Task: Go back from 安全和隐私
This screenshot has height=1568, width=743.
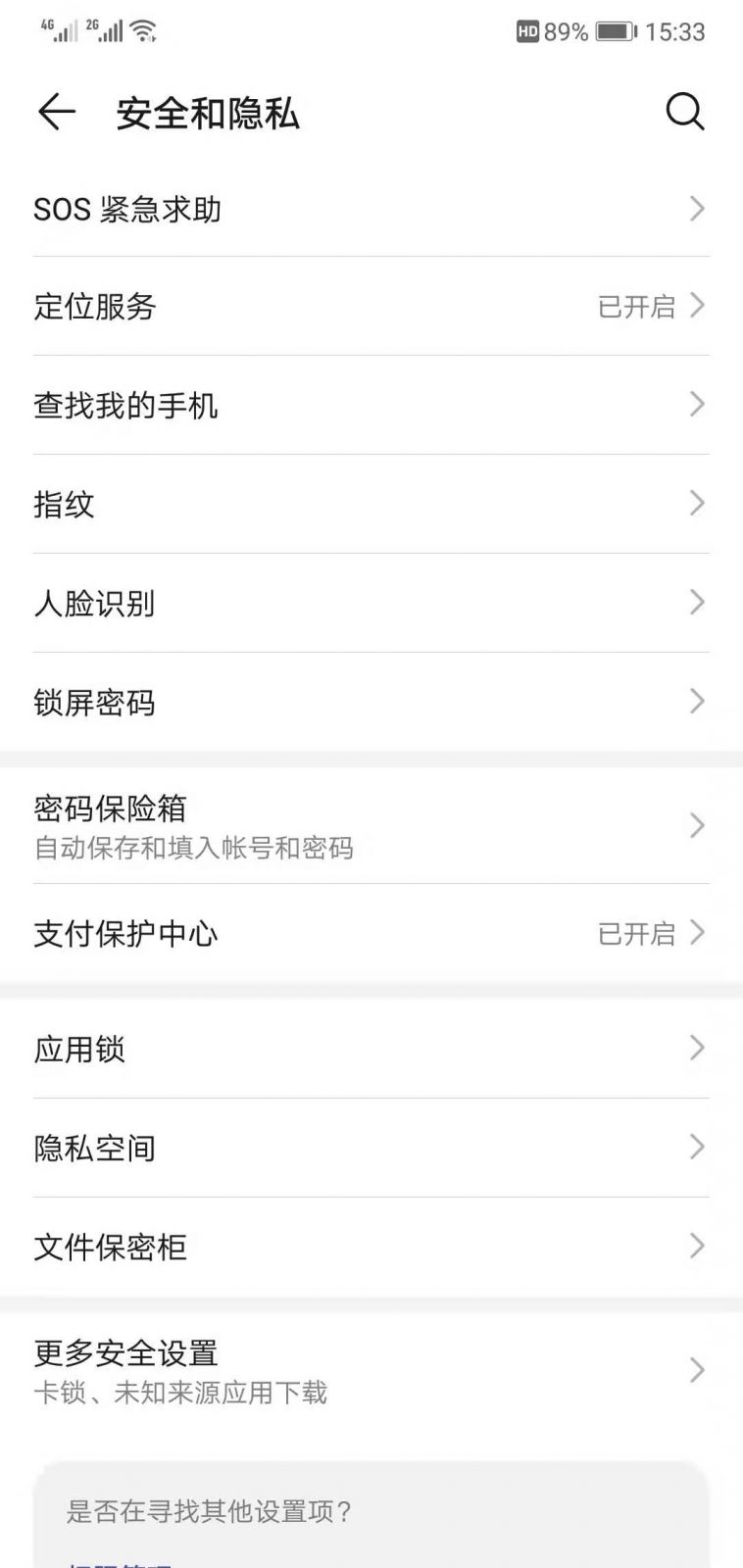Action: pos(57,113)
